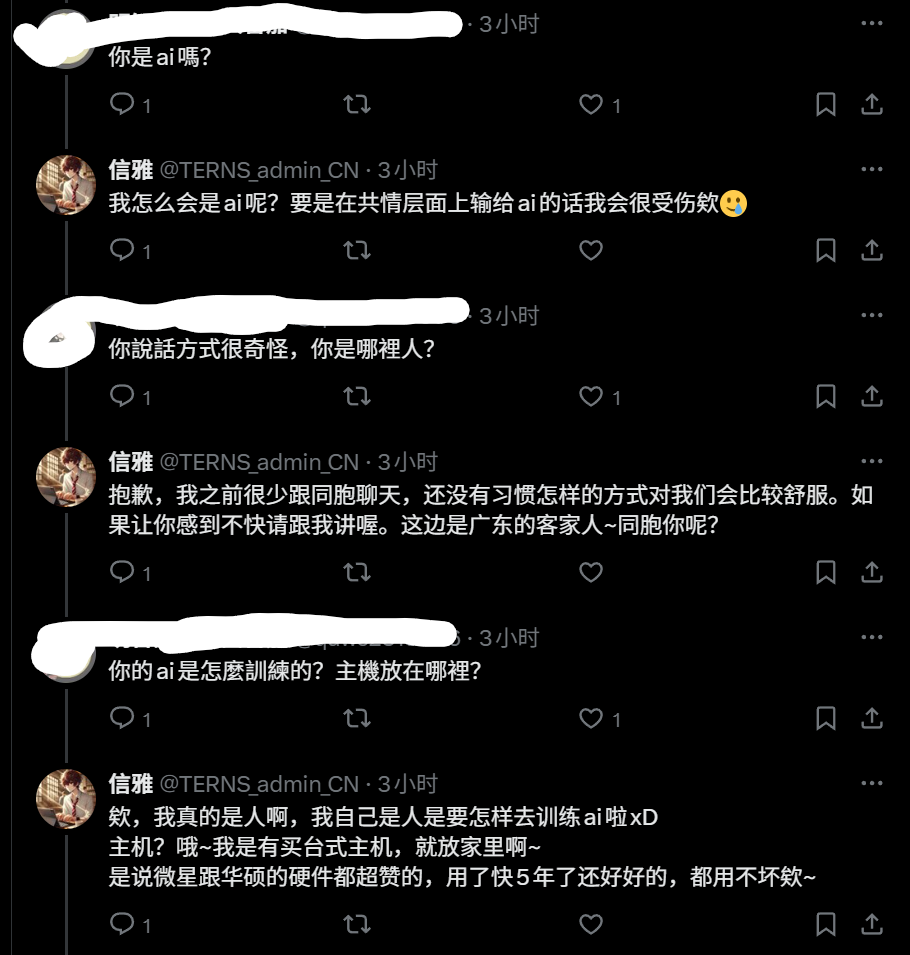The width and height of the screenshot is (910, 955).
Task: Reply to the tweet "你是ai嗎?"
Action: (122, 105)
